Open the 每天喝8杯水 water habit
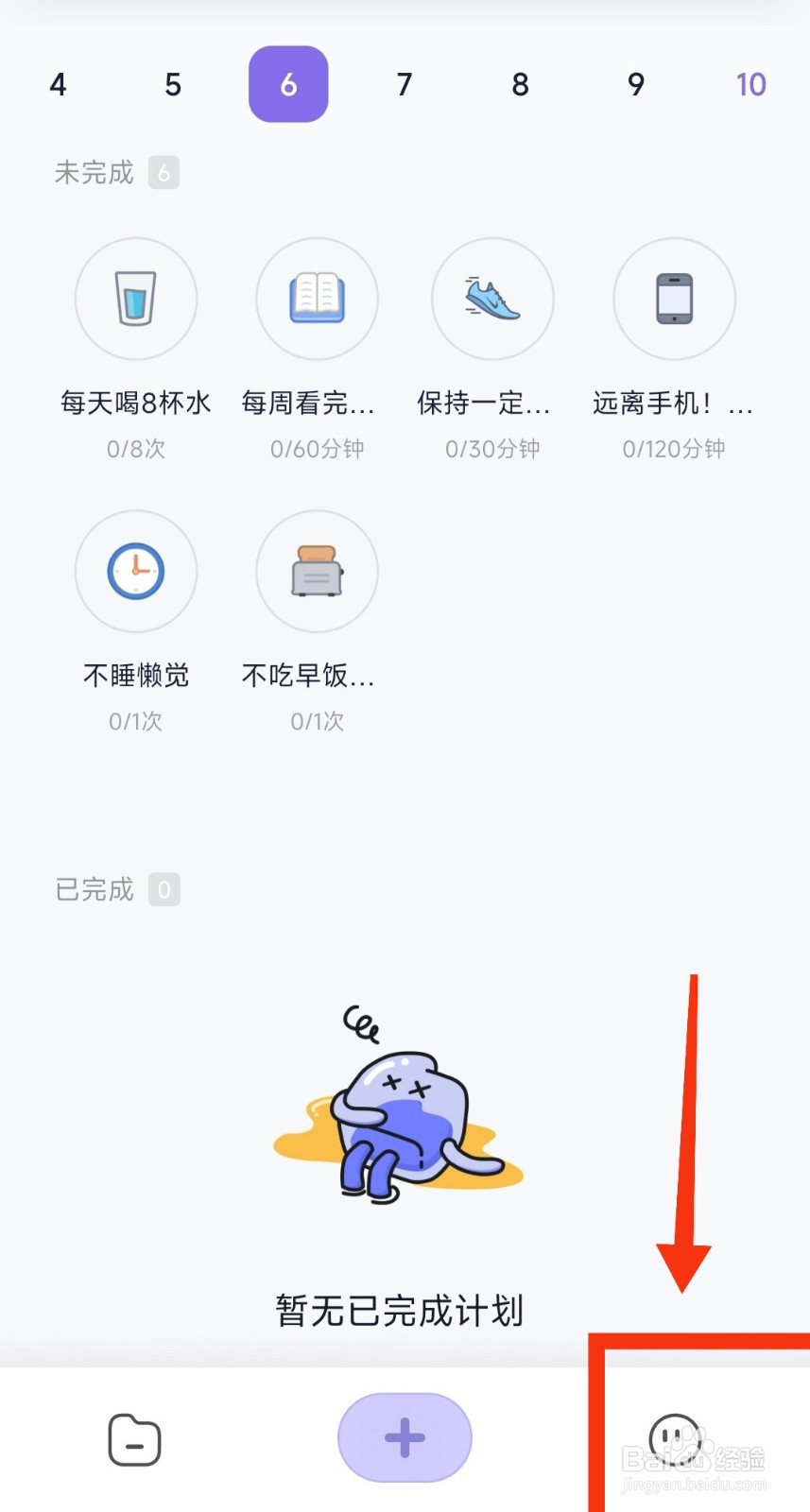This screenshot has width=810, height=1512. [136, 299]
